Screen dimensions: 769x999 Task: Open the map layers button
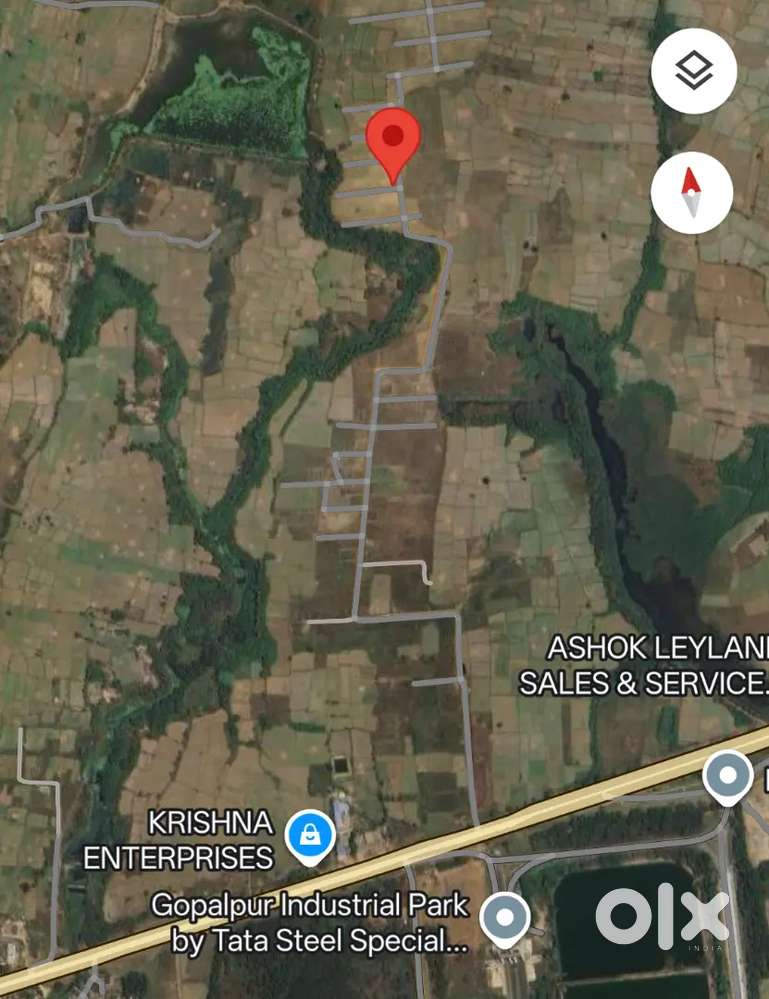coord(693,71)
